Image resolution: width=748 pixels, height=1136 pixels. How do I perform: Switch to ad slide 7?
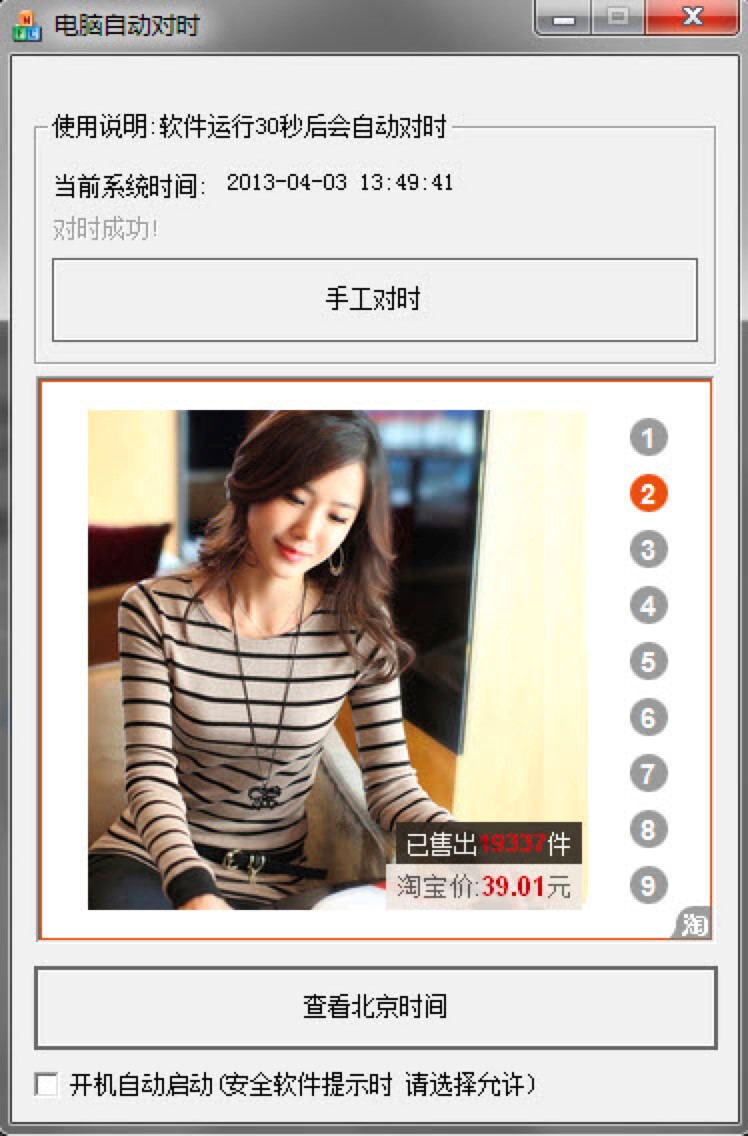click(648, 774)
